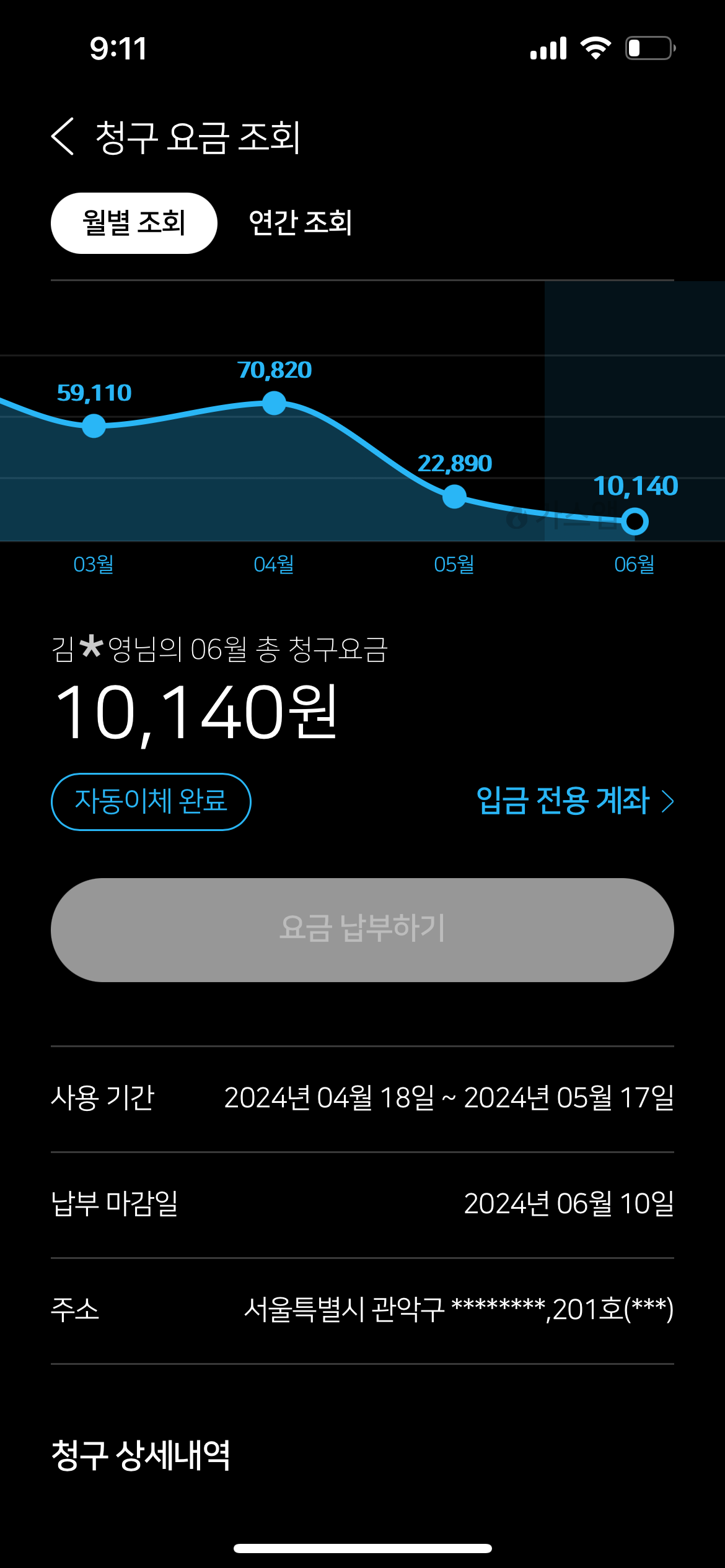Select the 03월 point on the chart
The width and height of the screenshot is (725, 1568).
coord(94,426)
